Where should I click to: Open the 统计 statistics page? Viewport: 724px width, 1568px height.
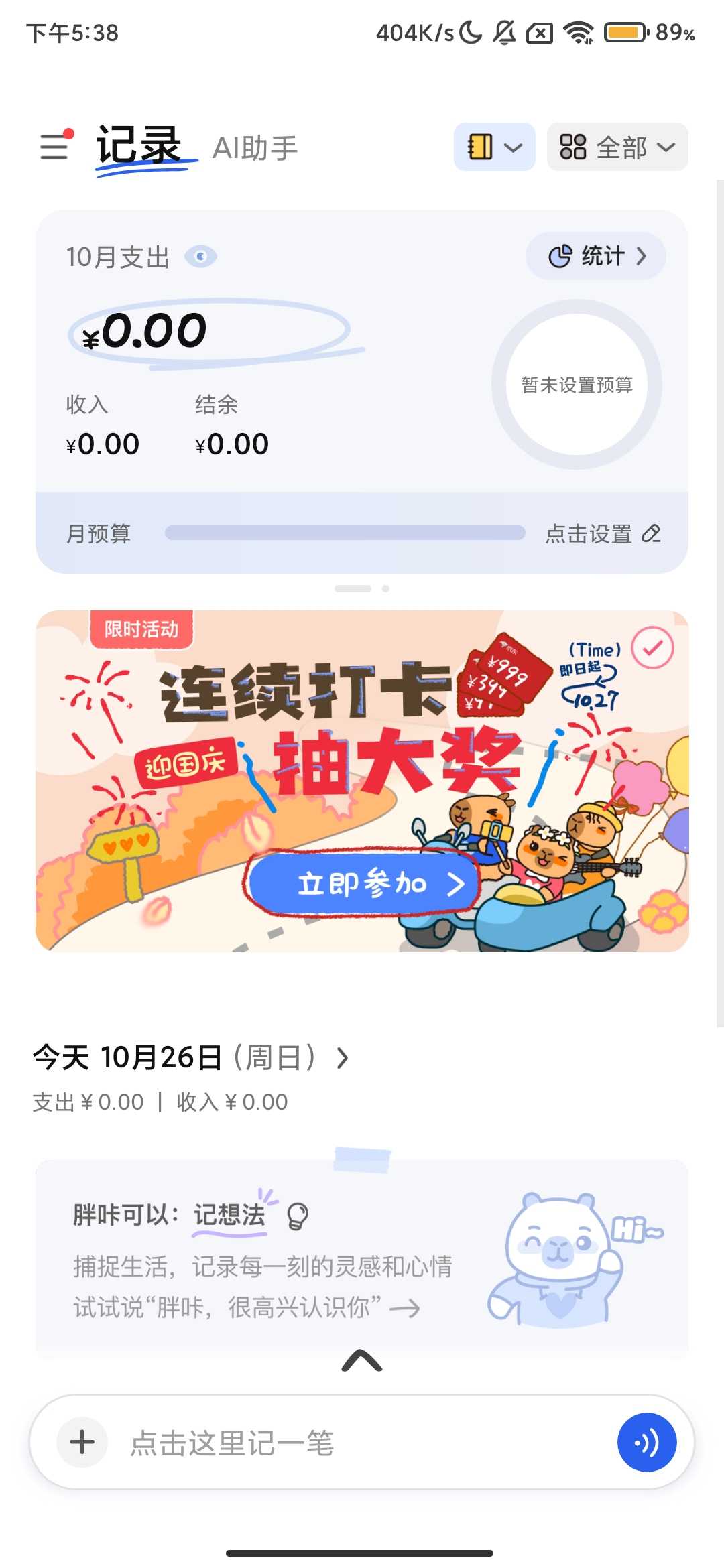[596, 256]
